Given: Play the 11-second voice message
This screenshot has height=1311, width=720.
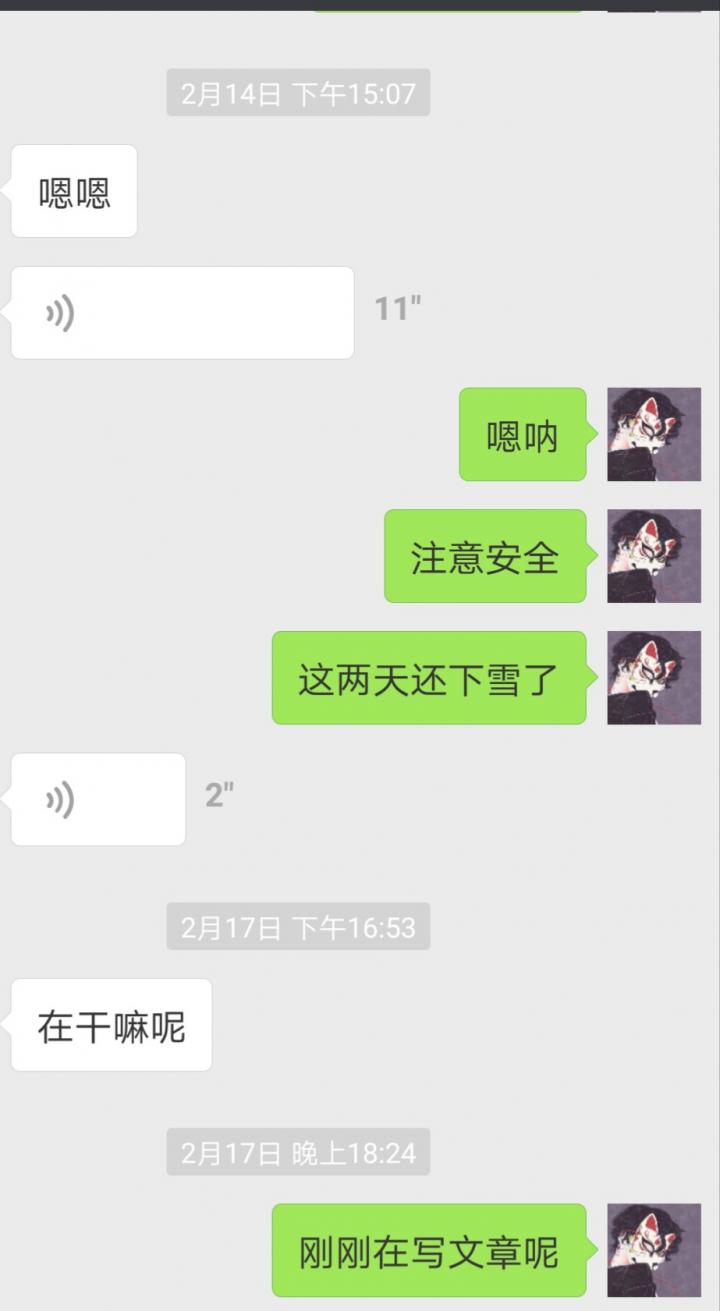Looking at the screenshot, I should coord(180,312).
